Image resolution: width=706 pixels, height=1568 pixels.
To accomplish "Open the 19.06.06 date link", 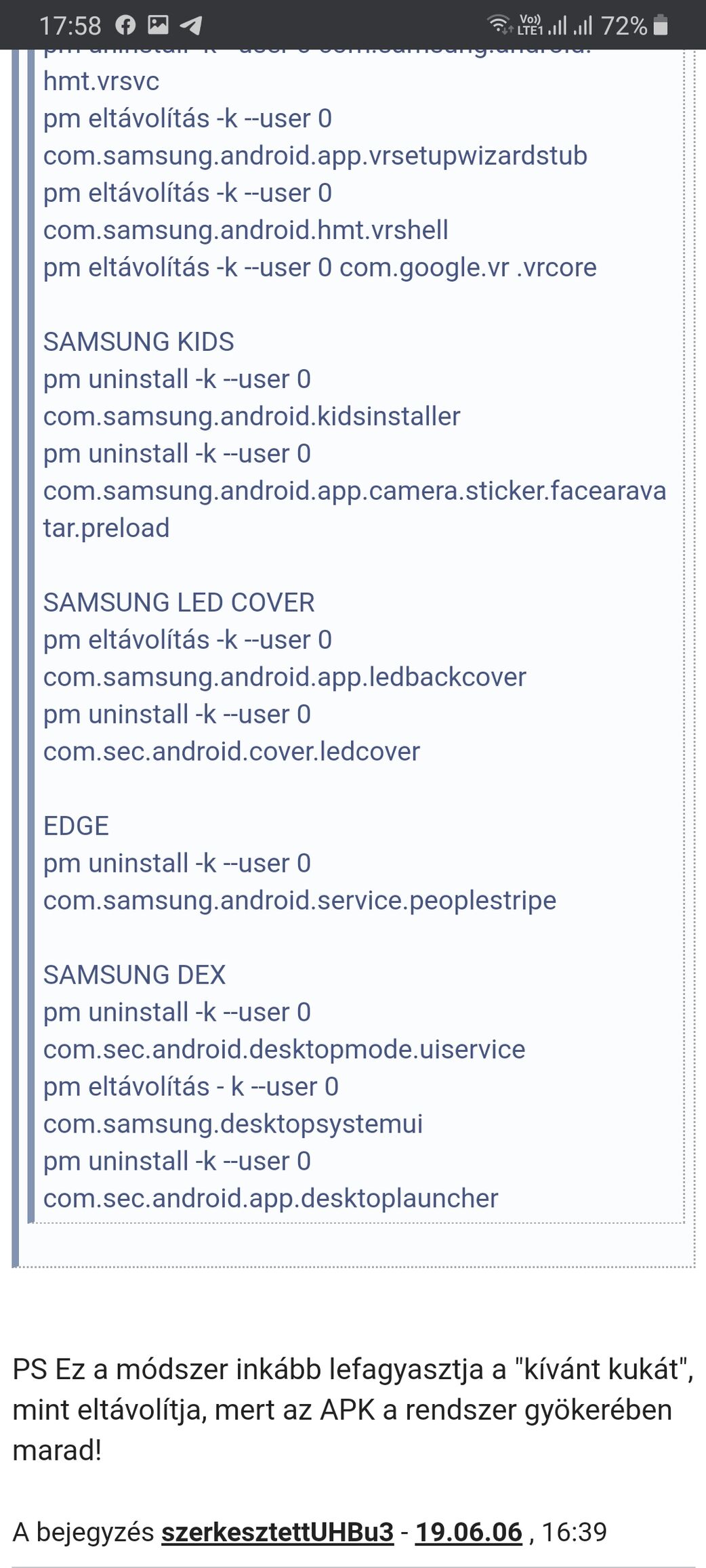I will click(468, 1531).
